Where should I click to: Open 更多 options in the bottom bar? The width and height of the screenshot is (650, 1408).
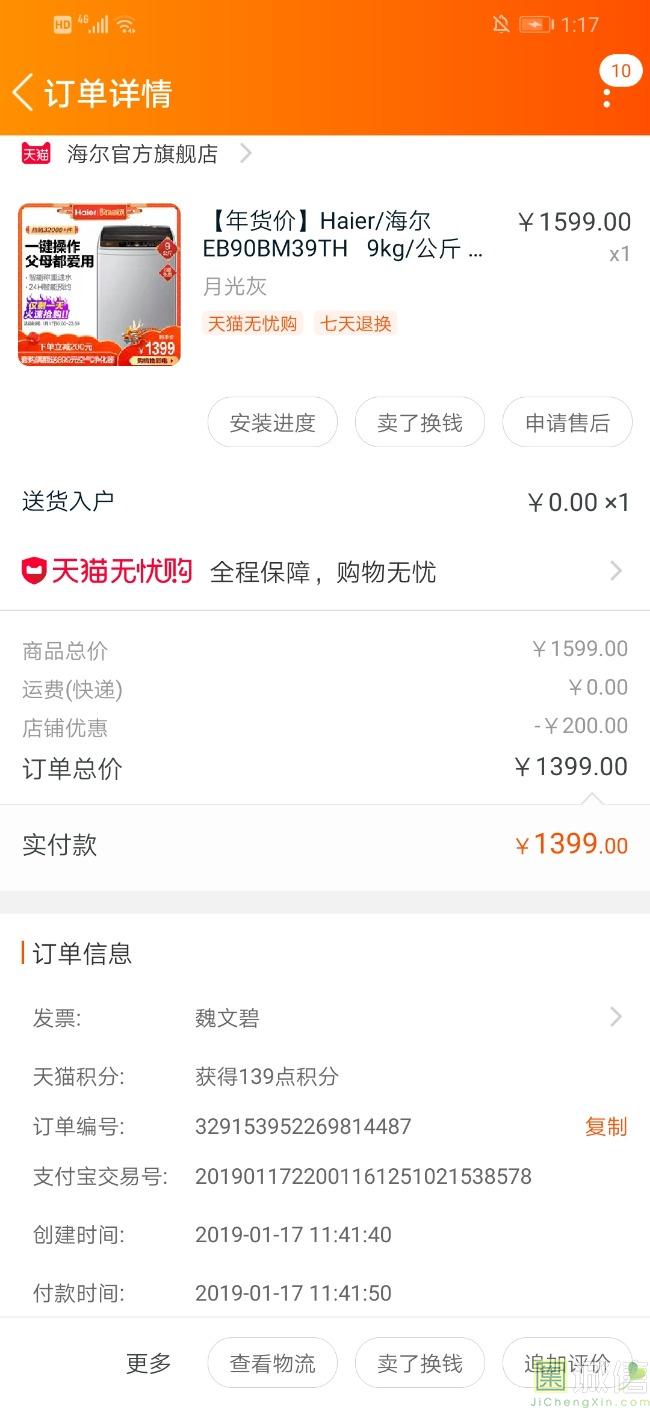point(149,1363)
